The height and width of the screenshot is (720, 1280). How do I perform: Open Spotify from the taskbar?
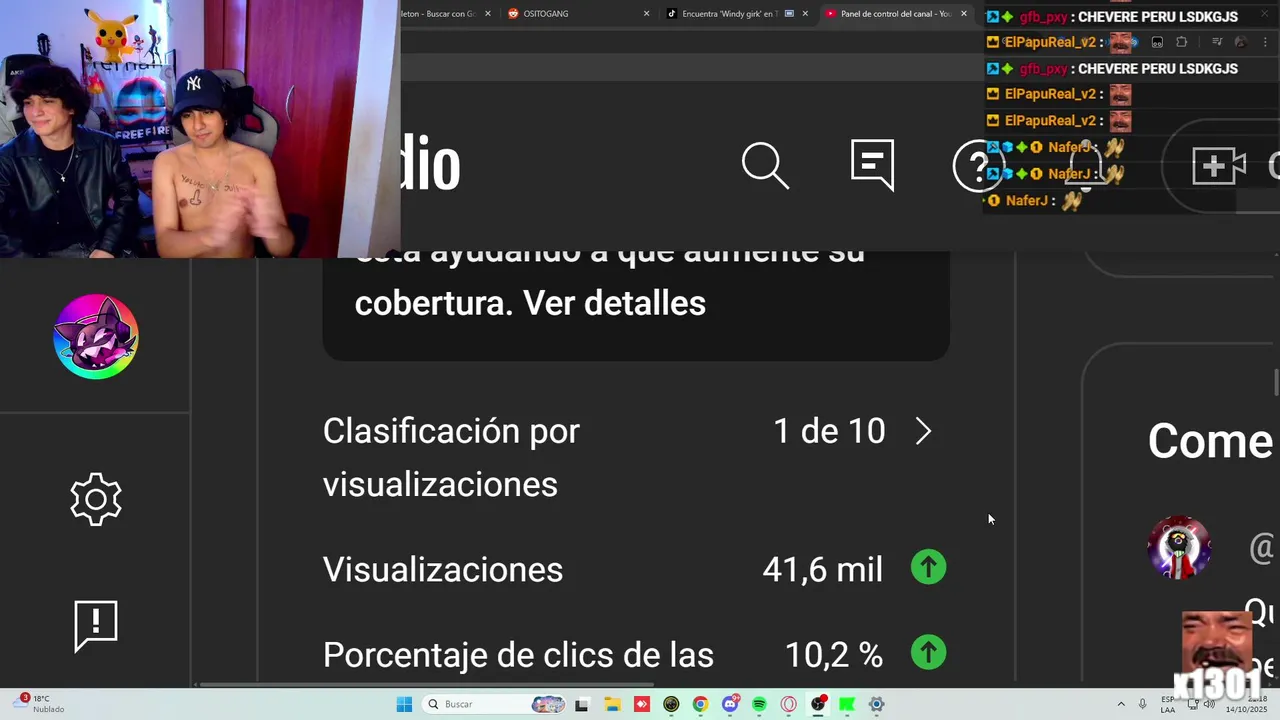[x=759, y=704]
